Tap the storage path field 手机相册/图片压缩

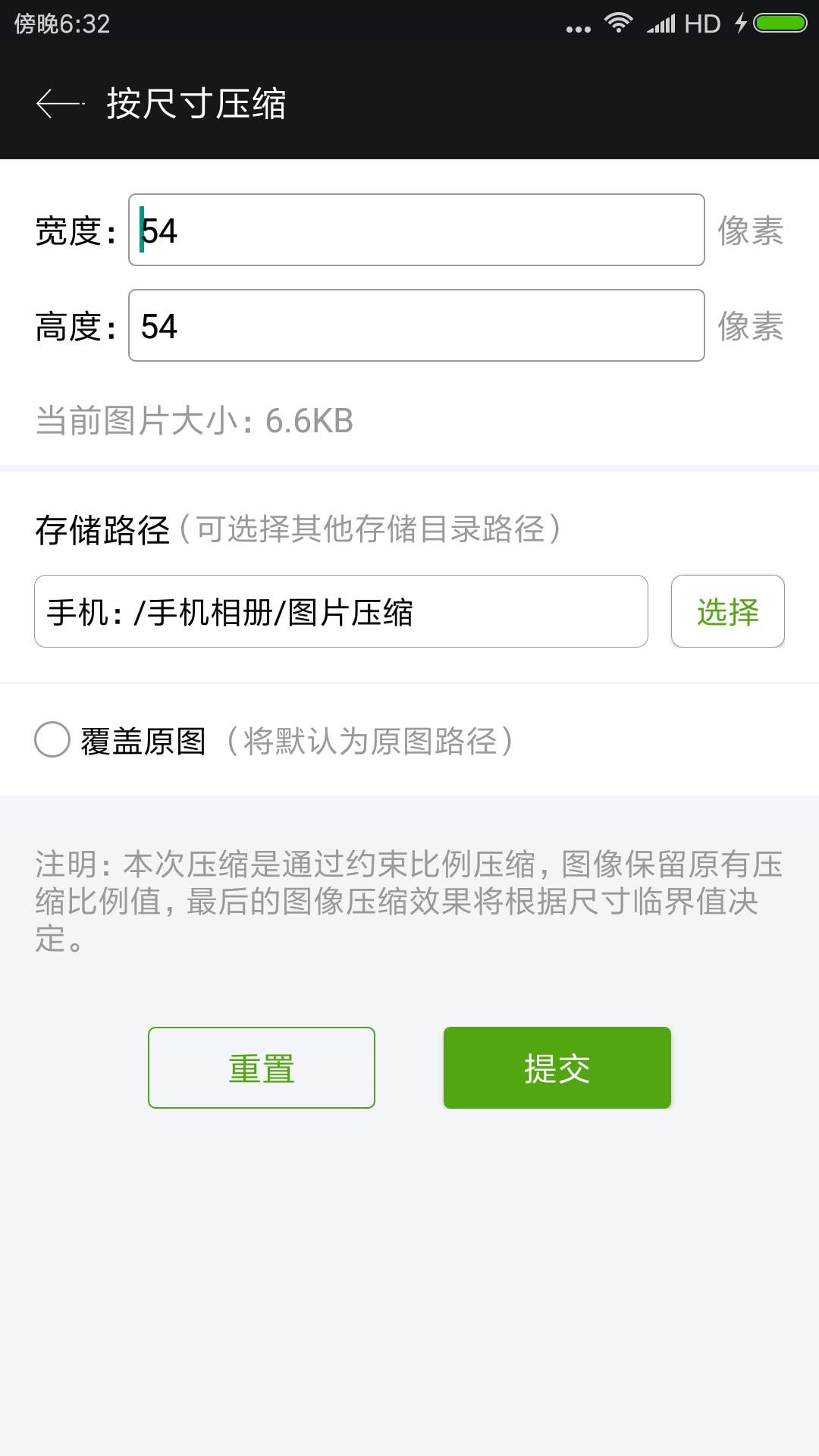[340, 612]
